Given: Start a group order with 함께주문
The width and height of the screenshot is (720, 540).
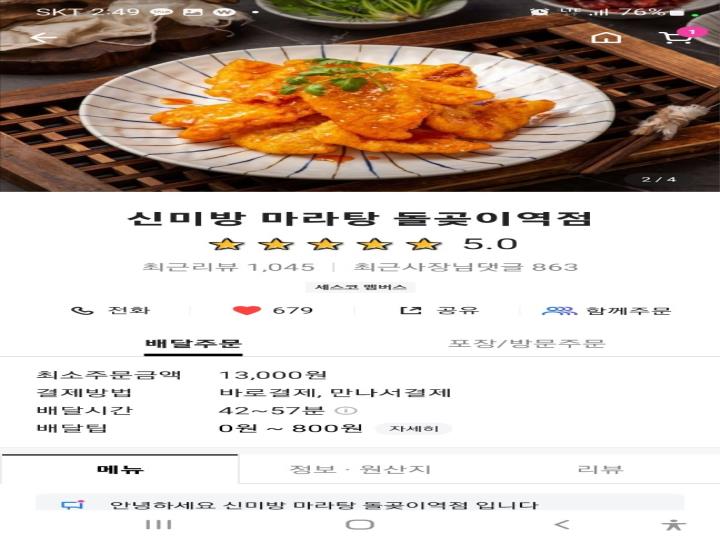Looking at the screenshot, I should 606,310.
